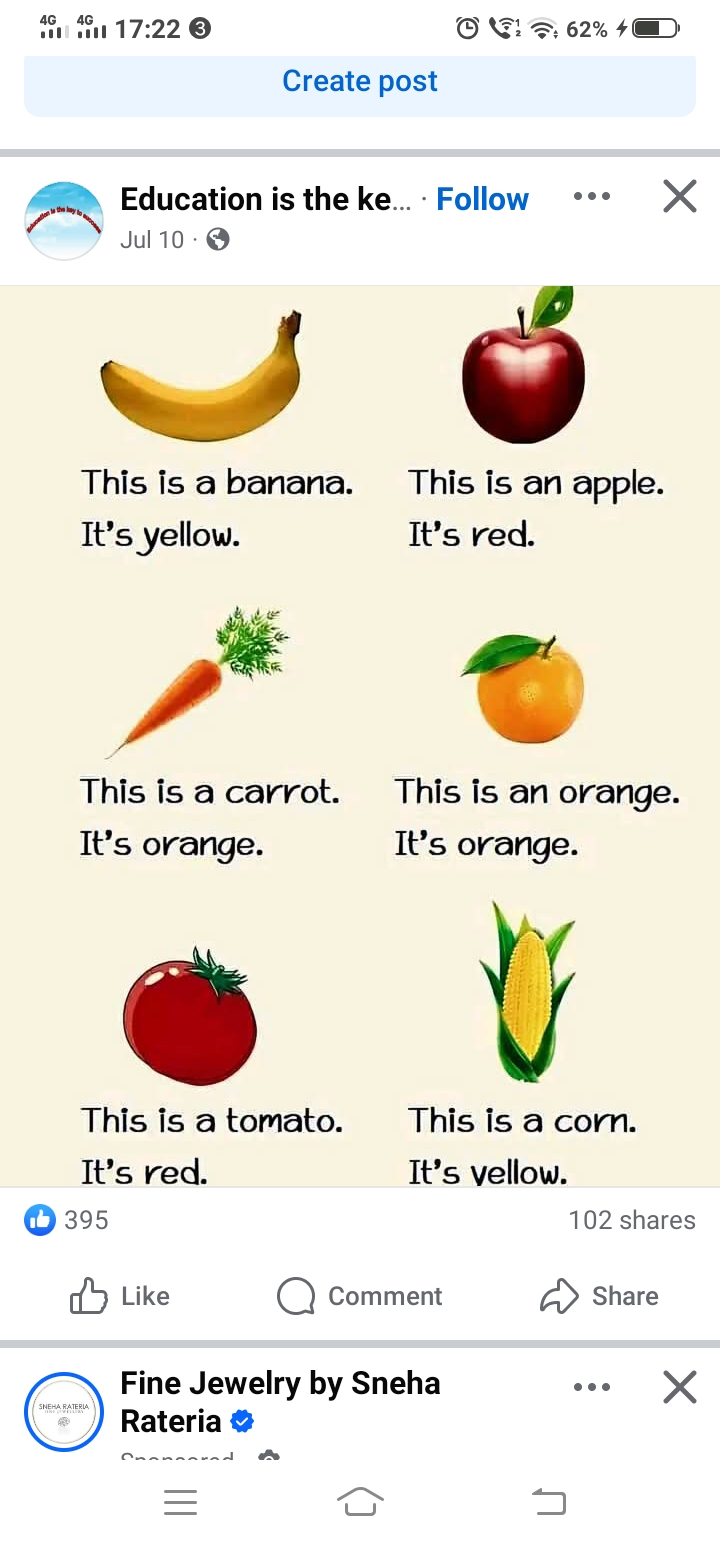
Task: Open recent apps from navigation bar
Action: [180, 1502]
